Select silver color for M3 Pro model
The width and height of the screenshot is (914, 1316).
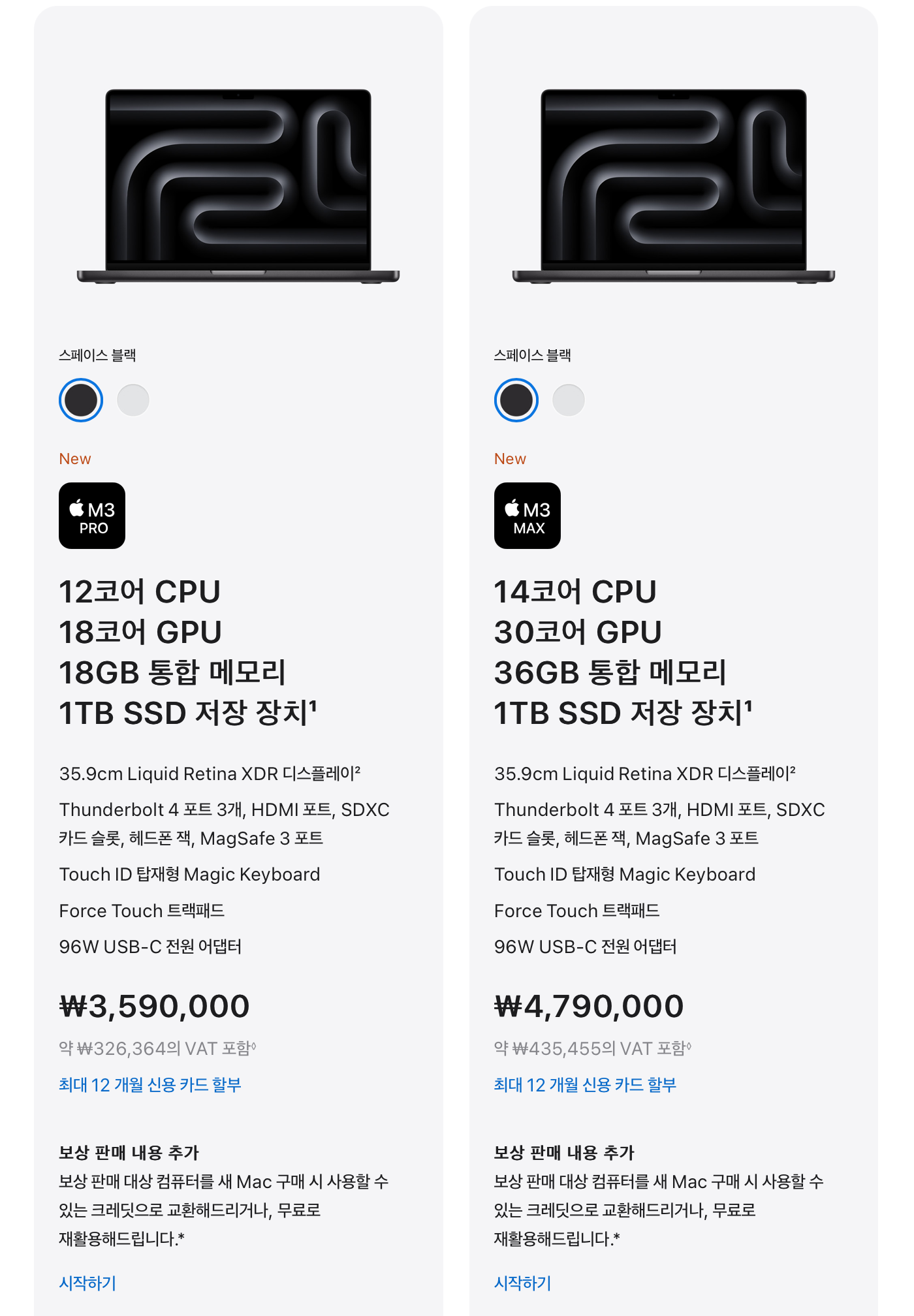click(x=133, y=400)
